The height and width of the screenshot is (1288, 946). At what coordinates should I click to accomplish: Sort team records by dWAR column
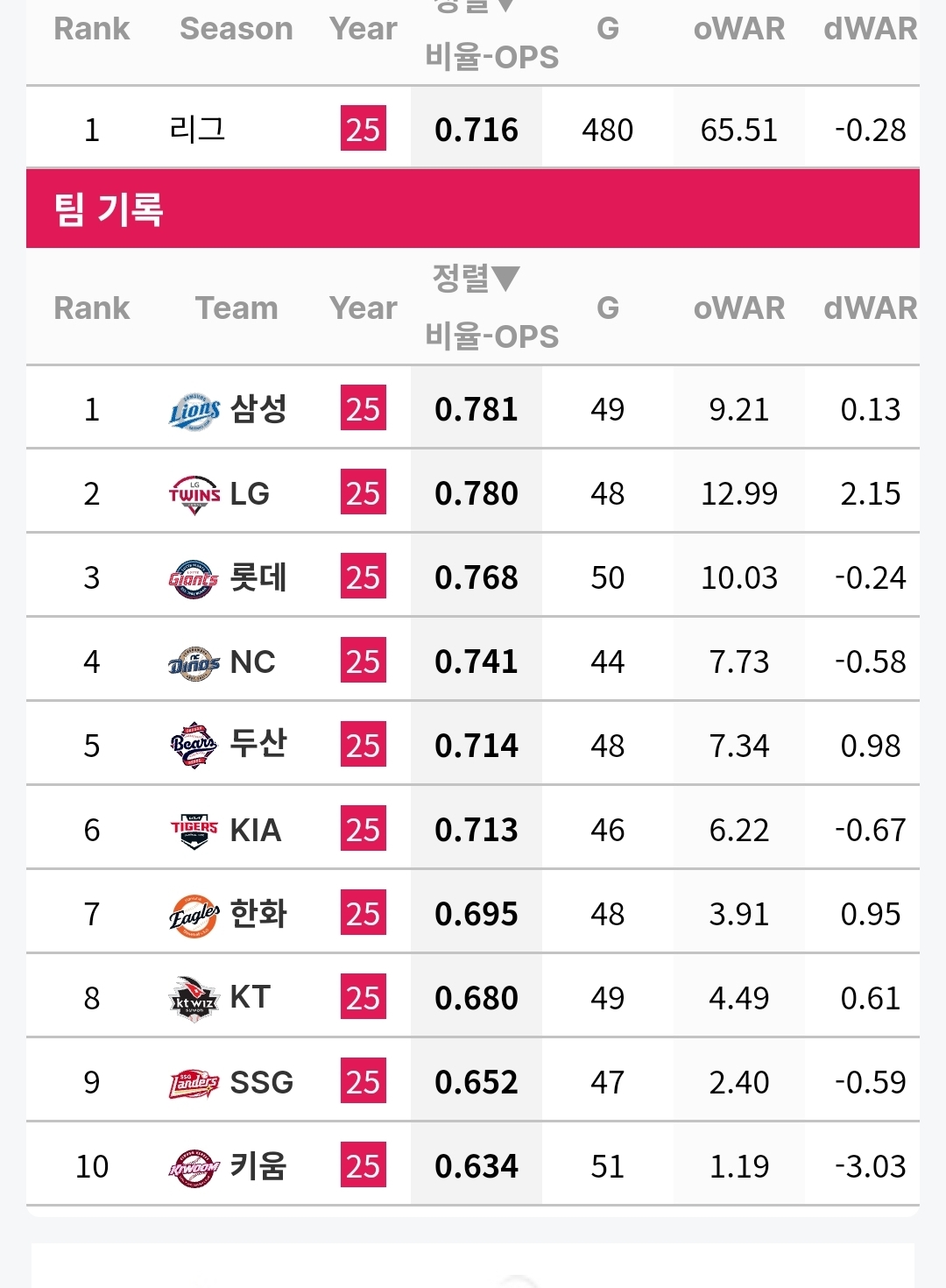pos(870,308)
